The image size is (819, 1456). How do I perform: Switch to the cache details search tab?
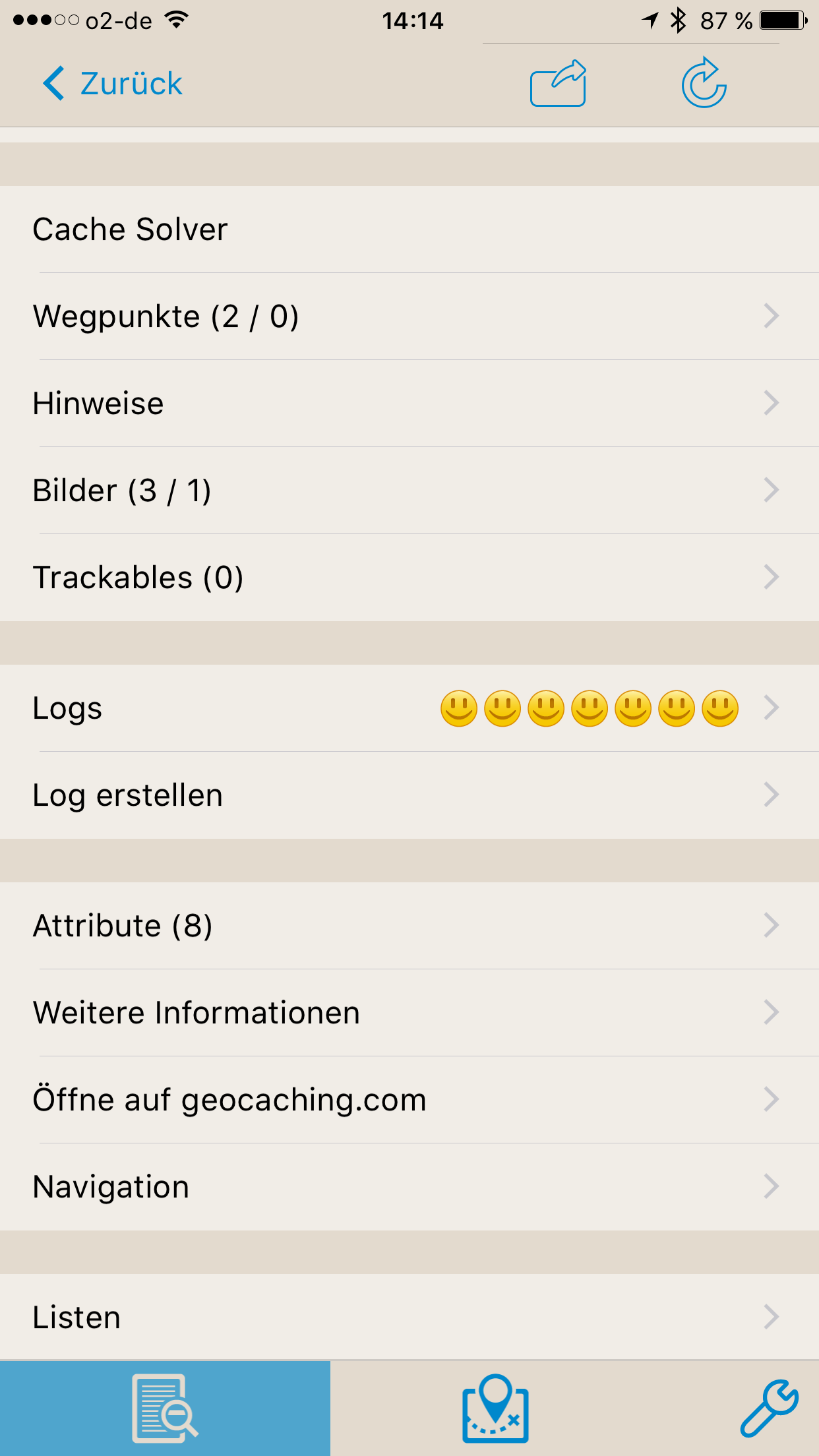click(x=165, y=1409)
